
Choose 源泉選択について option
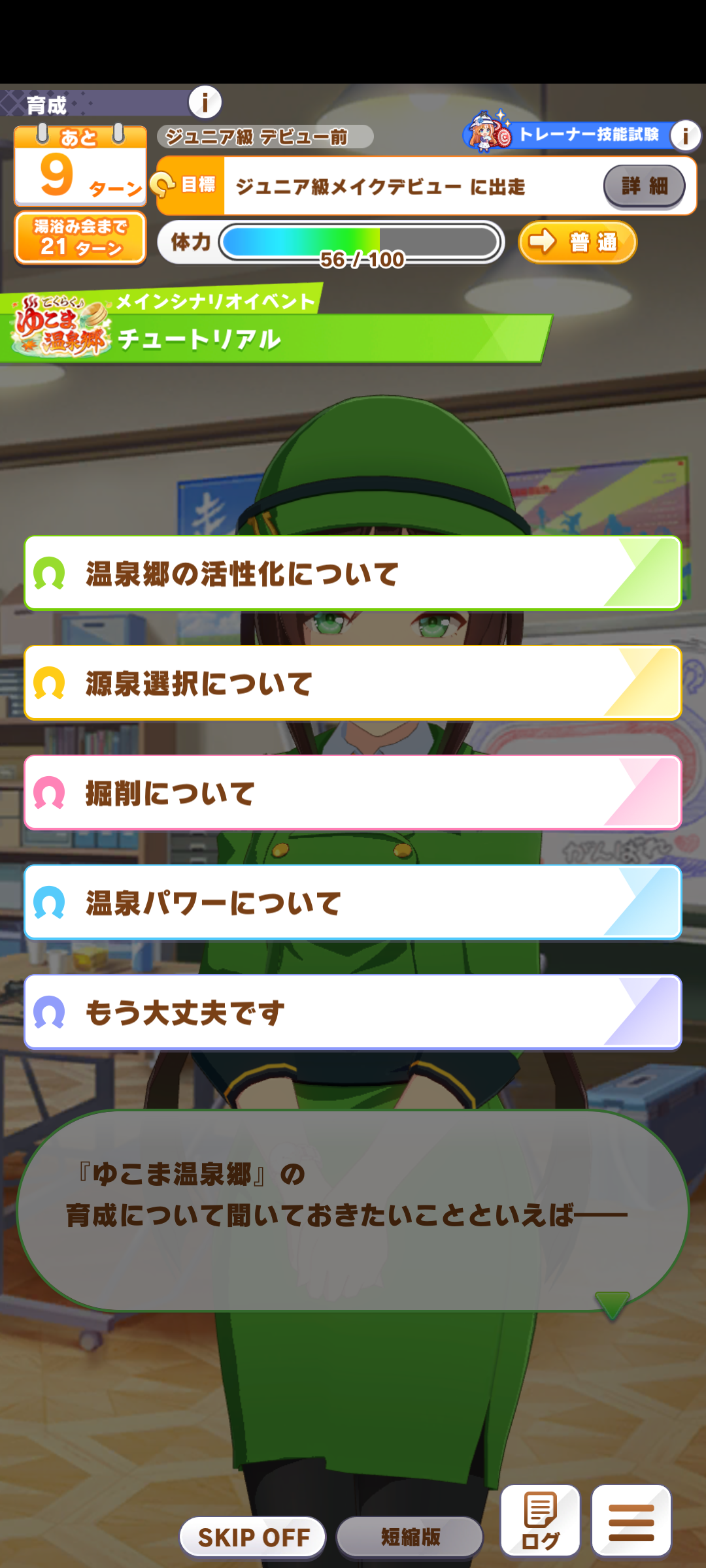pos(353,683)
